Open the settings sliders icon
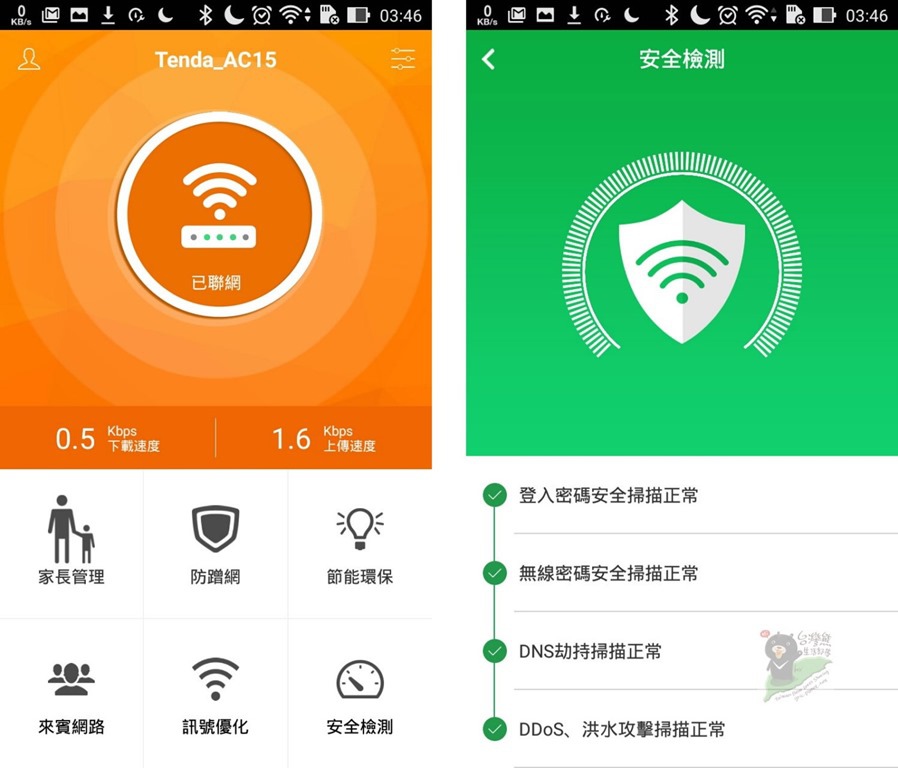This screenshot has width=898, height=768. 402,60
